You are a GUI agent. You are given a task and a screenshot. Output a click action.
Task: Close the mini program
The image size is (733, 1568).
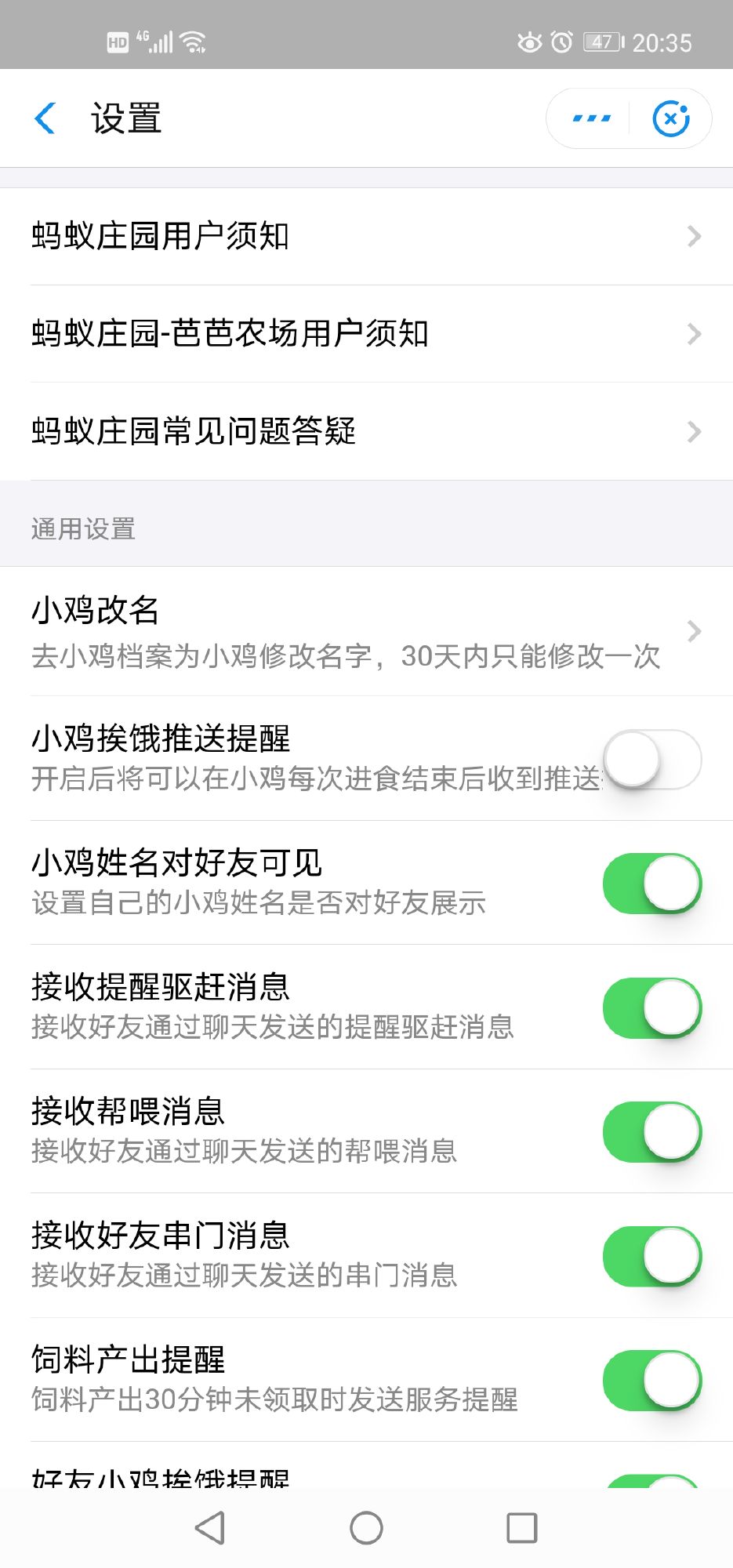pos(671,118)
